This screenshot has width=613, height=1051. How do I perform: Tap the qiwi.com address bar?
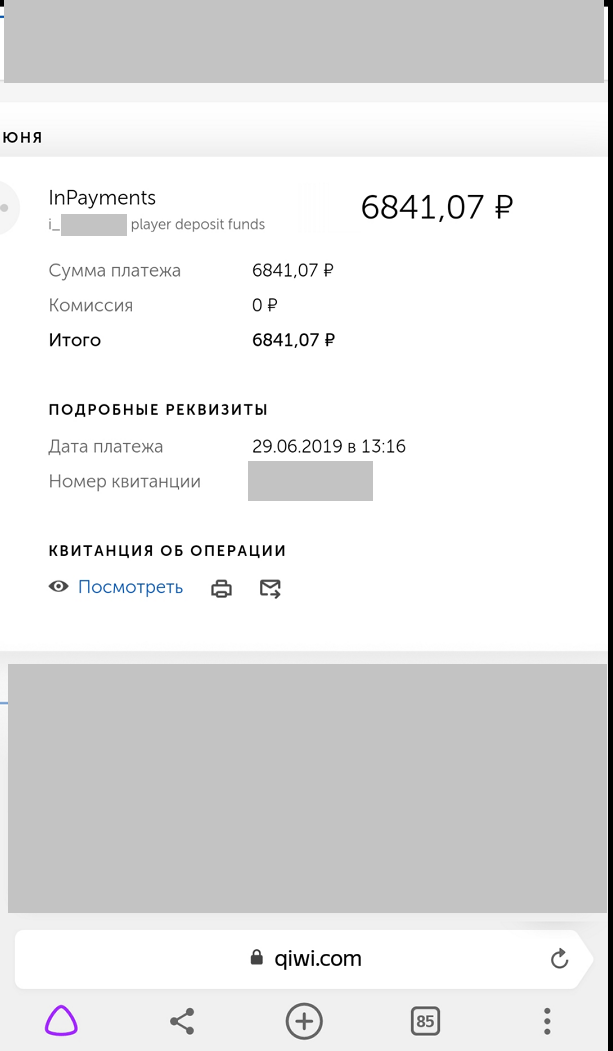[303, 959]
